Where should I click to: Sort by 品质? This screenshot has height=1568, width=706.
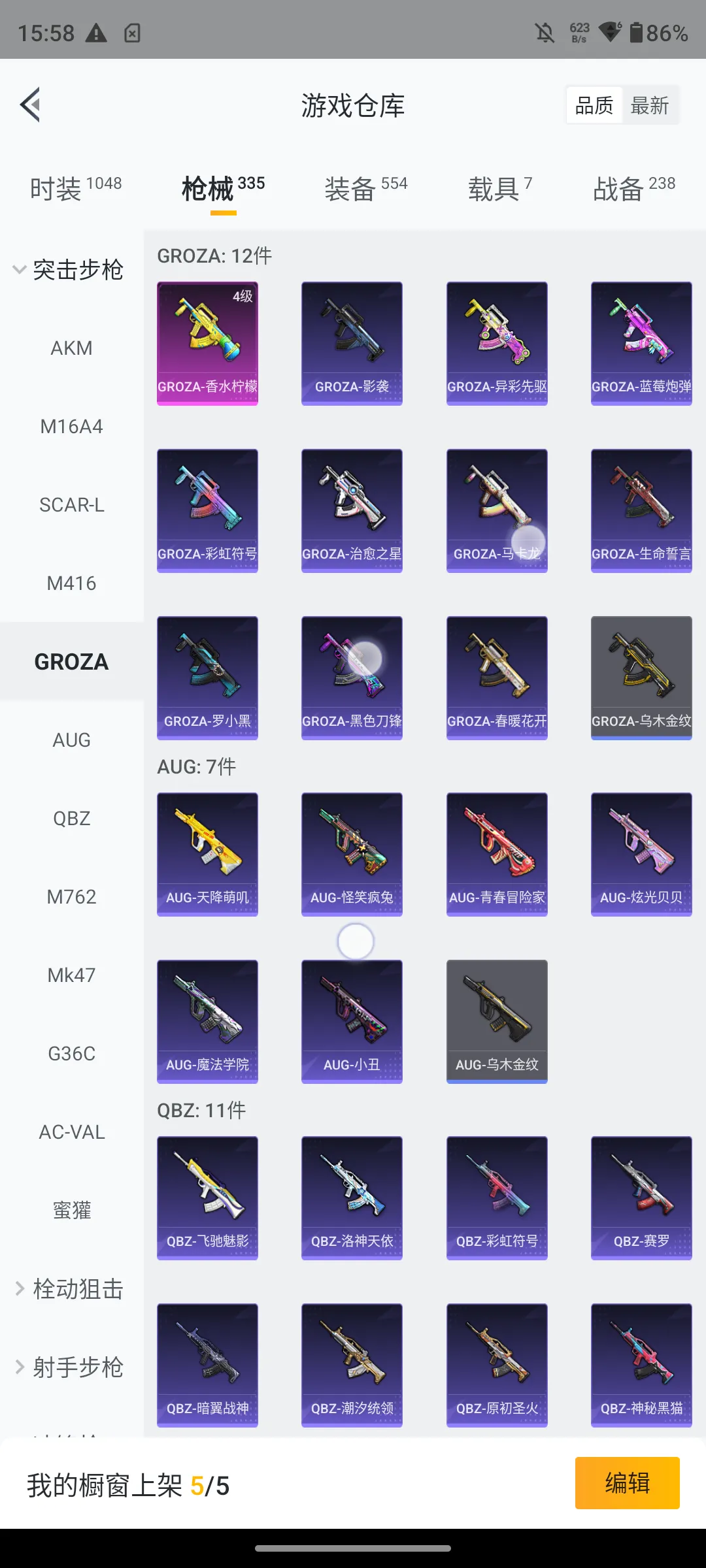(x=594, y=105)
